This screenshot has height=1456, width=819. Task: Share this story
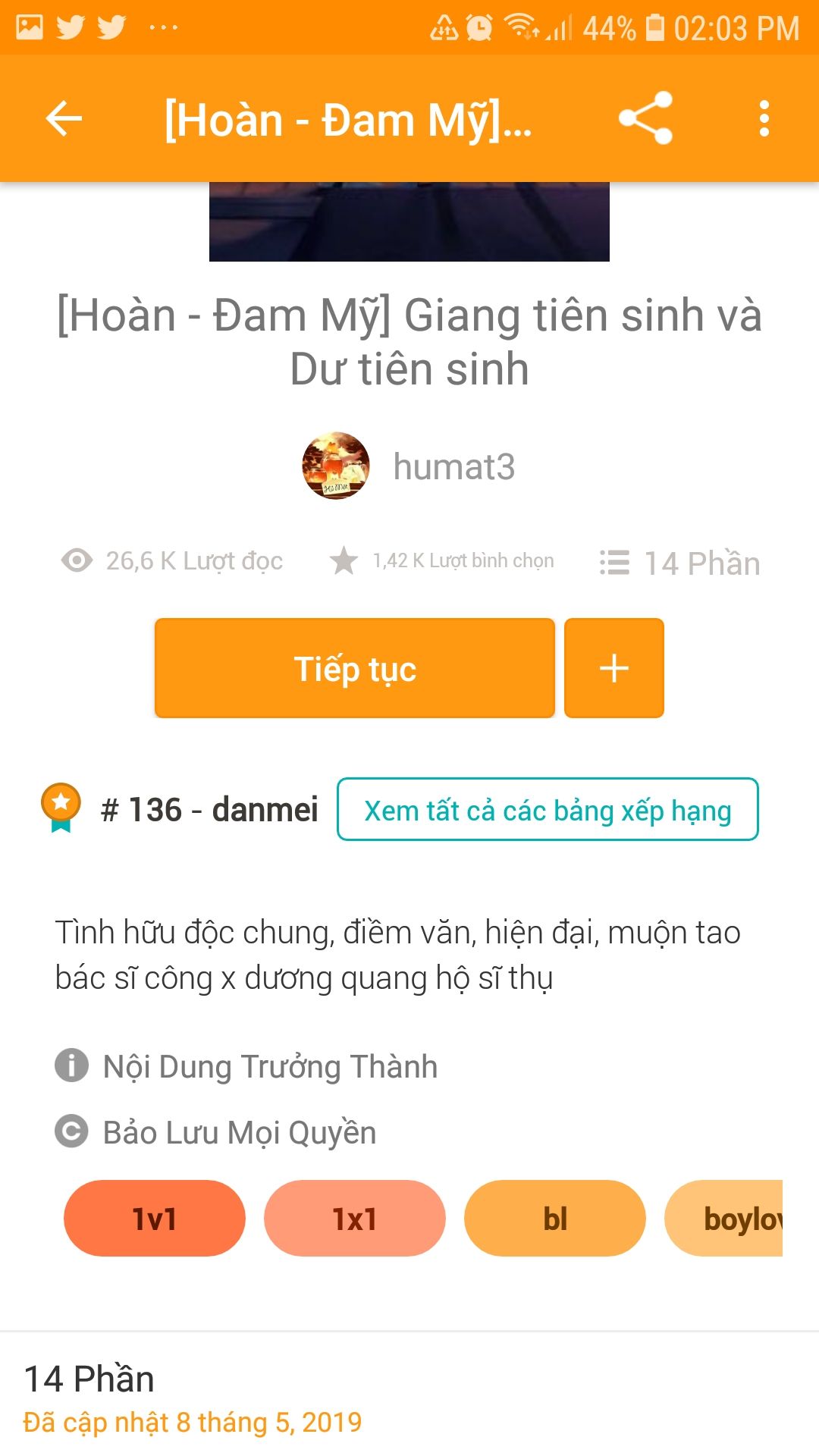click(x=645, y=118)
